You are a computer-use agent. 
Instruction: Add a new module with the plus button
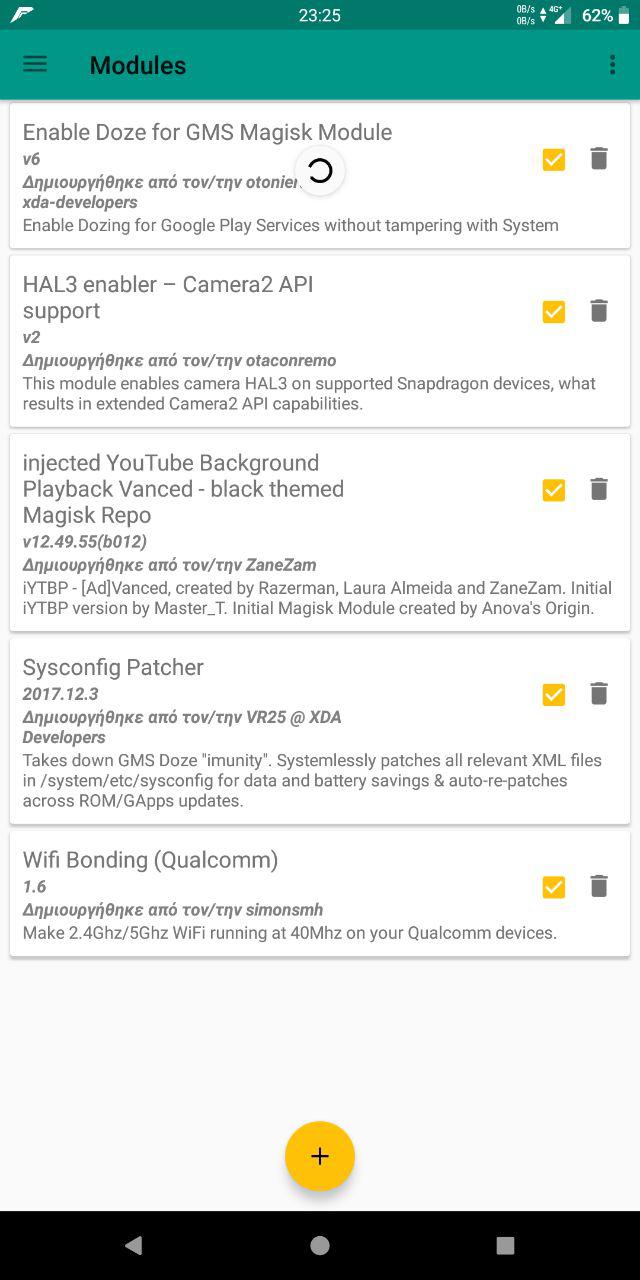[320, 1156]
